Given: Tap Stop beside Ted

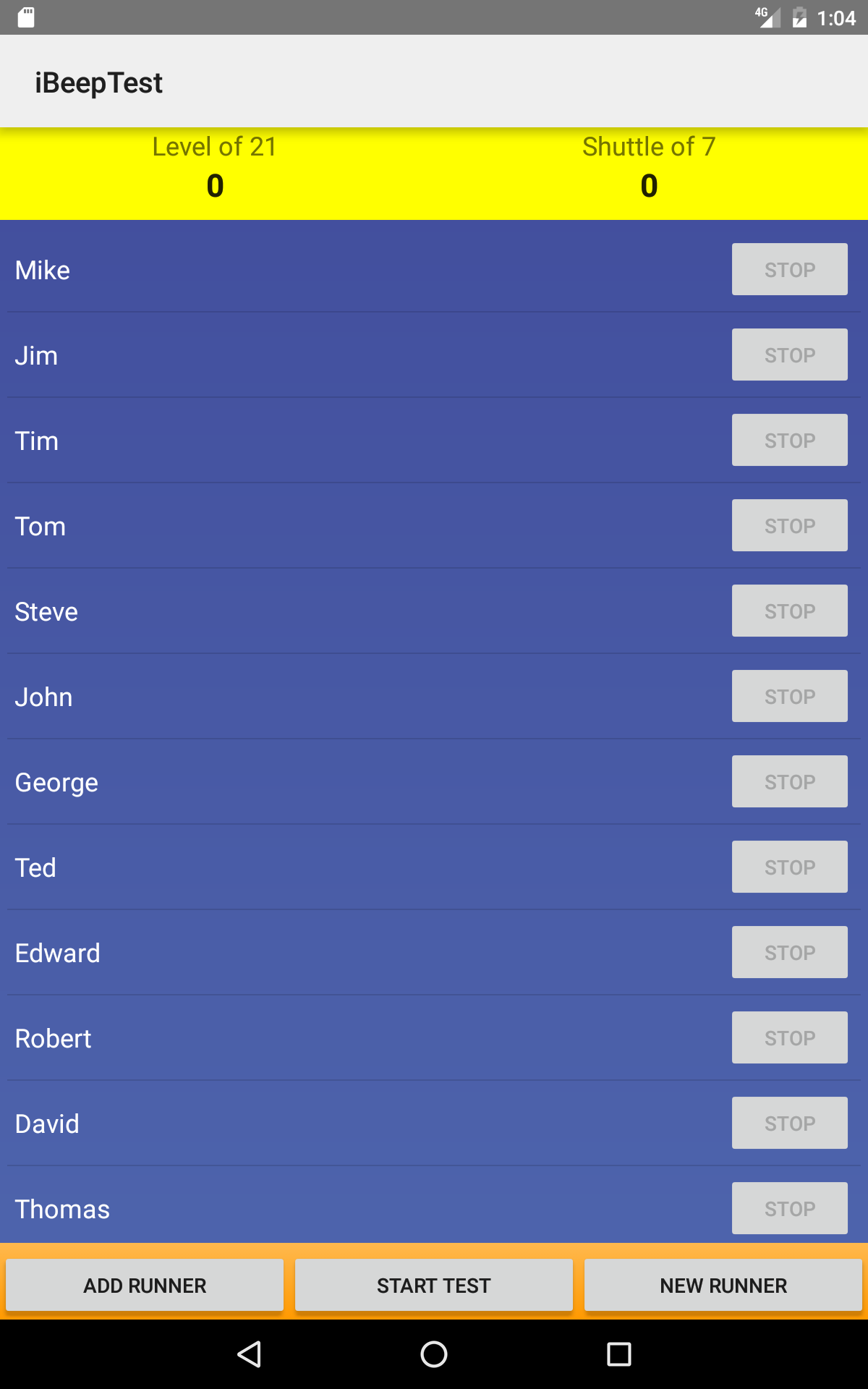Looking at the screenshot, I should [x=789, y=867].
